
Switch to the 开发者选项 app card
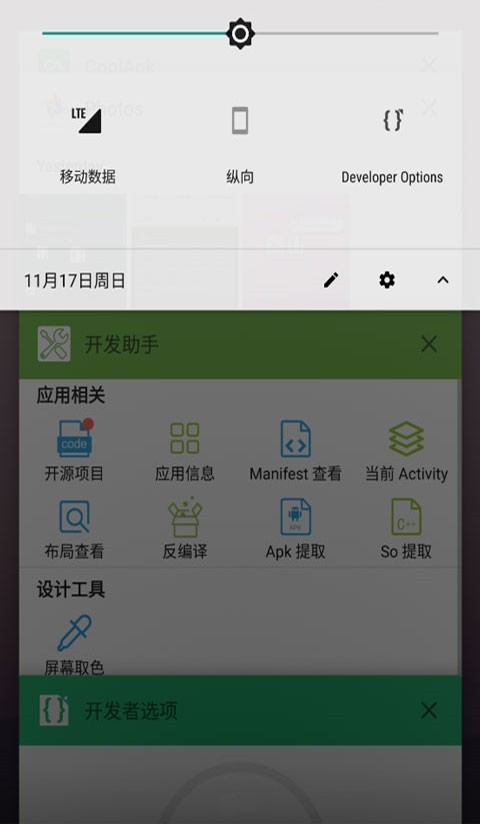(x=240, y=710)
